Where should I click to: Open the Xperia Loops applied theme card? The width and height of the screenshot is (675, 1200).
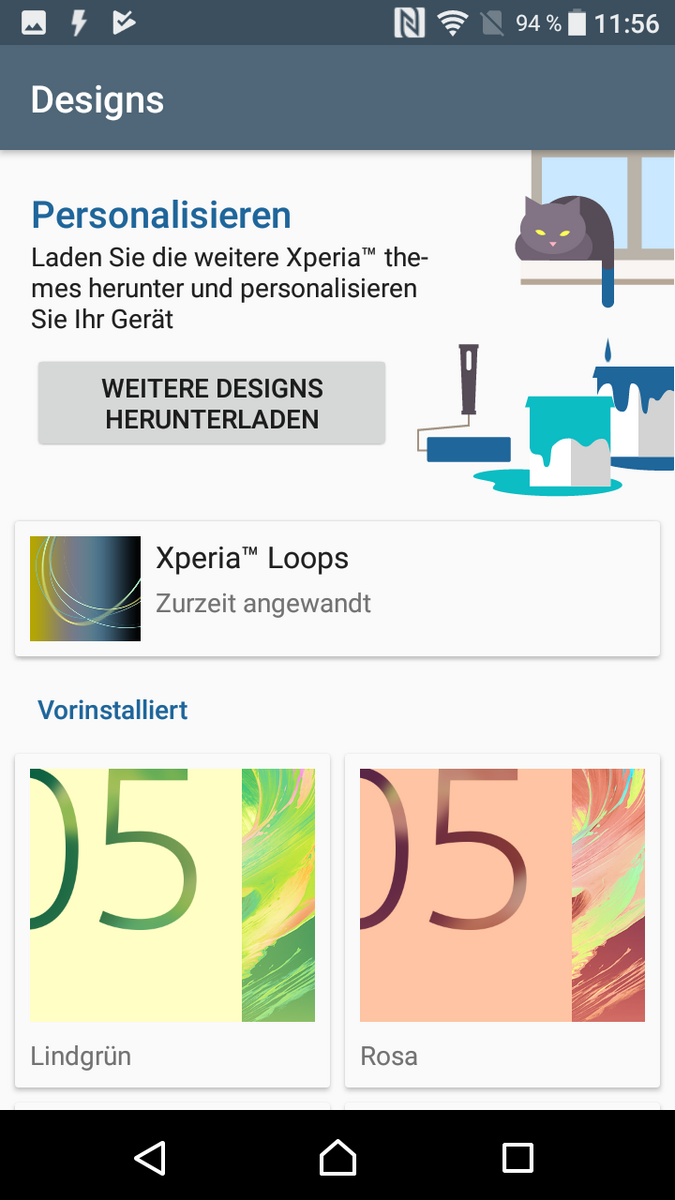pyautogui.click(x=337, y=589)
